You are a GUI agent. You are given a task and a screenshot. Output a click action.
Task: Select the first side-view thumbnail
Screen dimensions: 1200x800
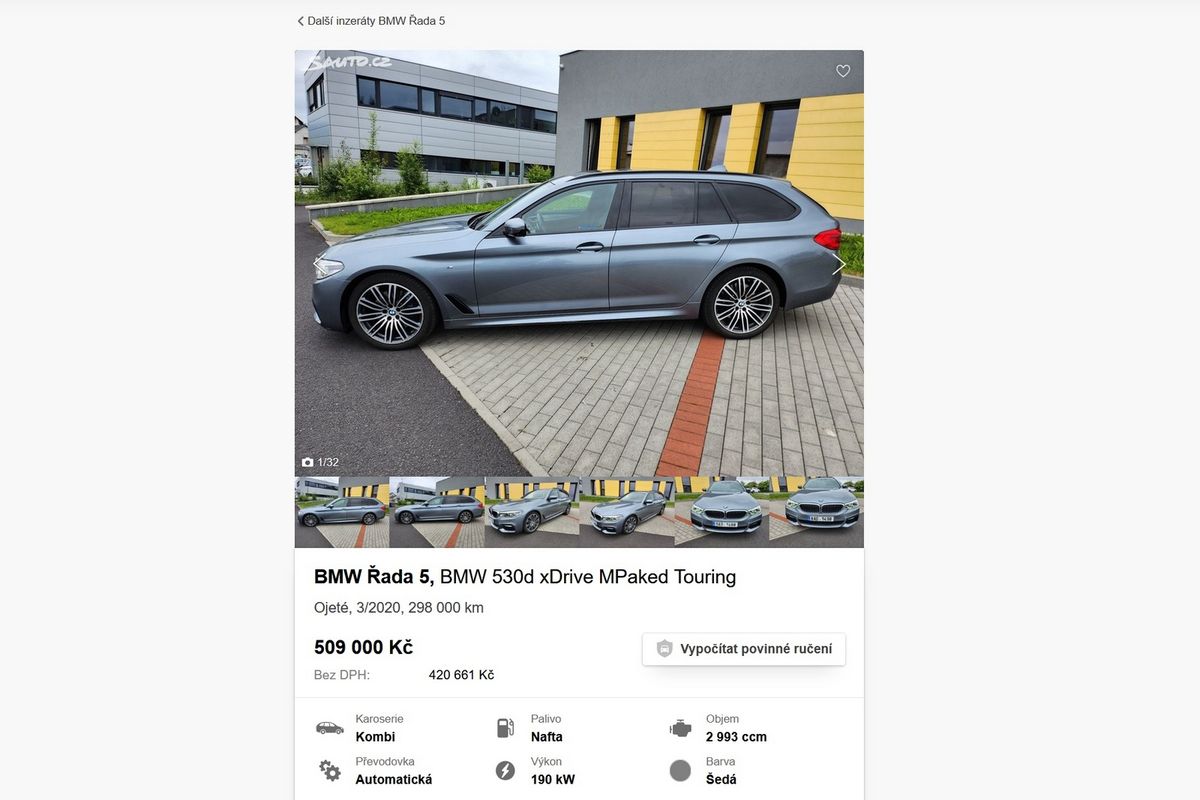click(342, 512)
